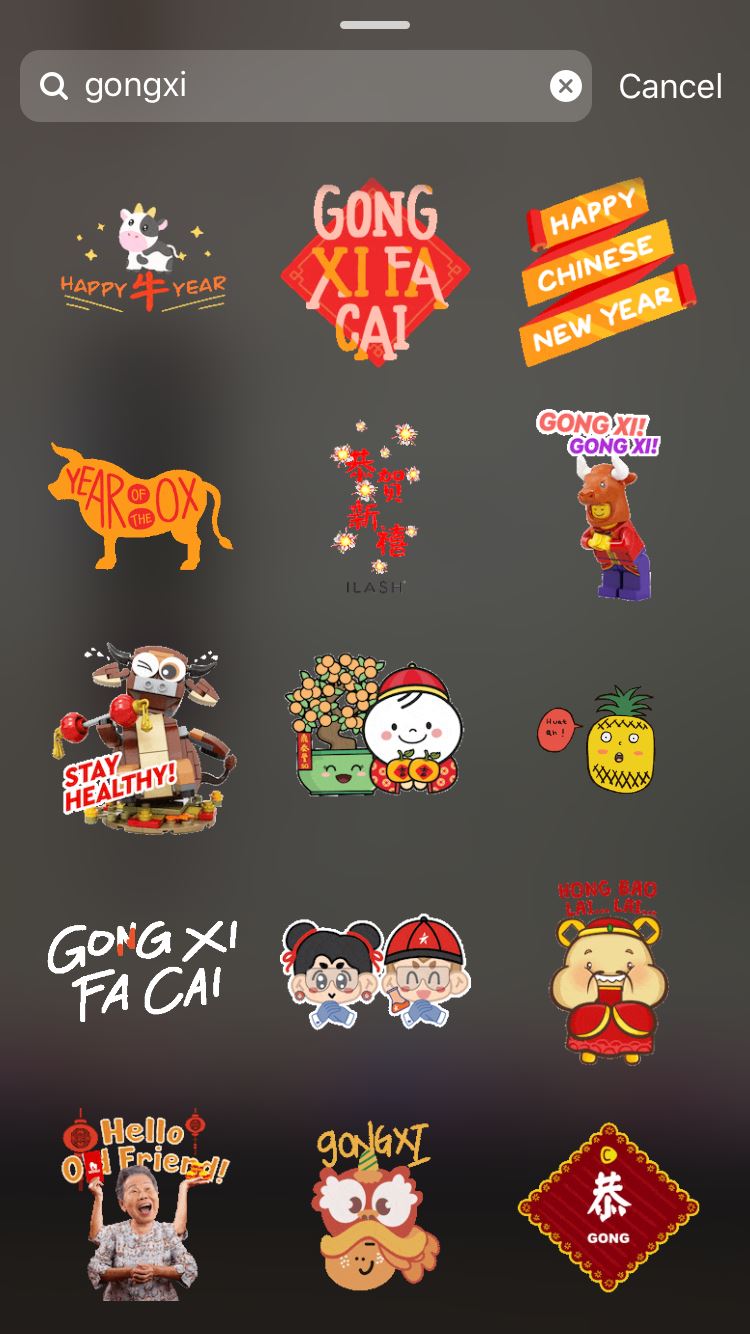Tap the magnifying glass search icon
Image resolution: width=750 pixels, height=1334 pixels.
[54, 86]
